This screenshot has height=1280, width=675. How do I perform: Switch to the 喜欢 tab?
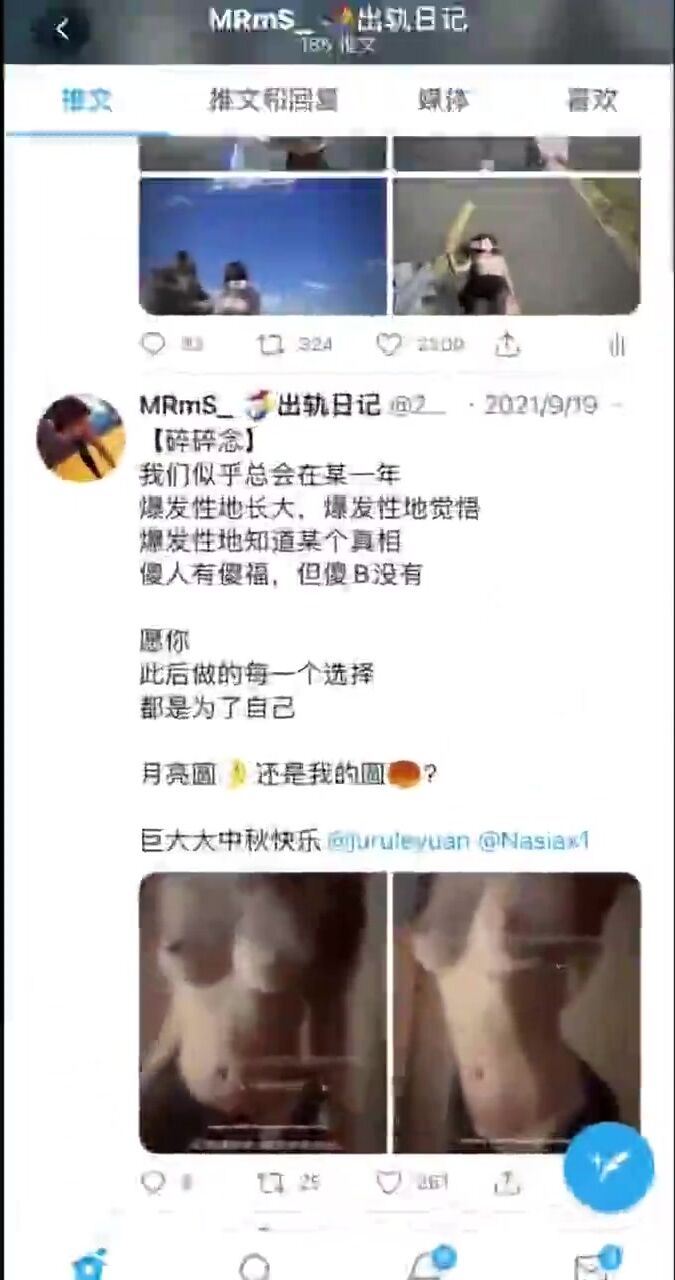click(x=592, y=100)
